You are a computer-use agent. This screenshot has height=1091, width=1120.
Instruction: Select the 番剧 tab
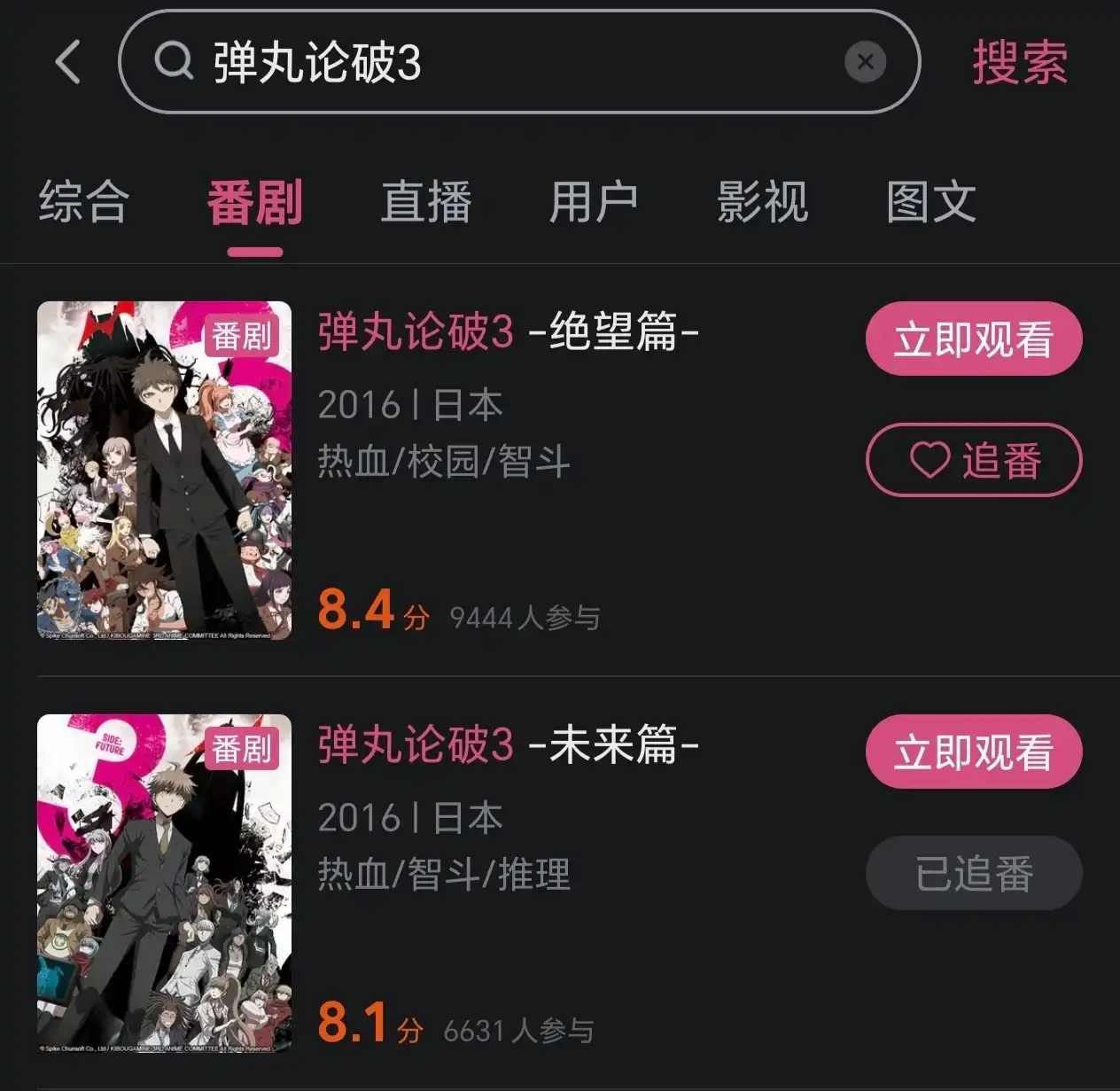(254, 202)
